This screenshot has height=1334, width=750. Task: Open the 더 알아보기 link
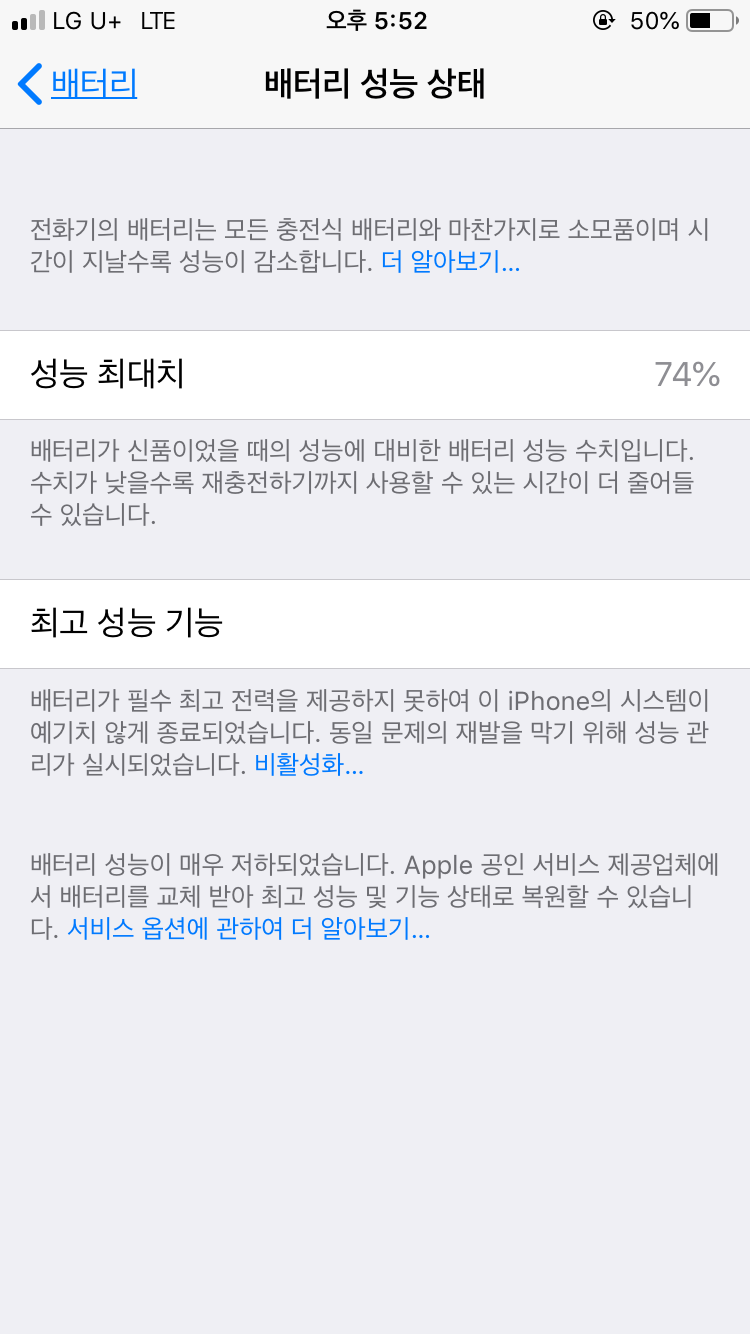(x=450, y=263)
